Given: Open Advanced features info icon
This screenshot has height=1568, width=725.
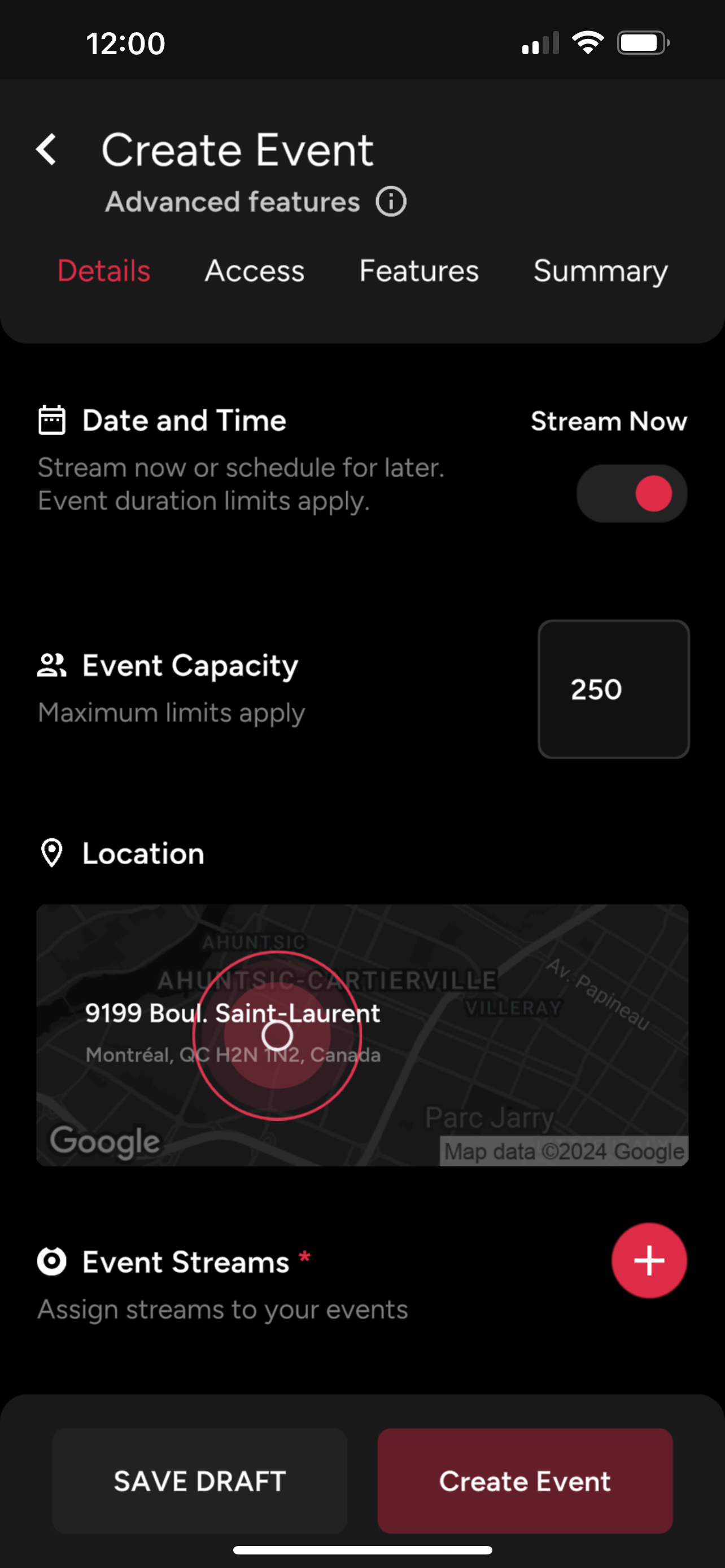Looking at the screenshot, I should tap(390, 202).
